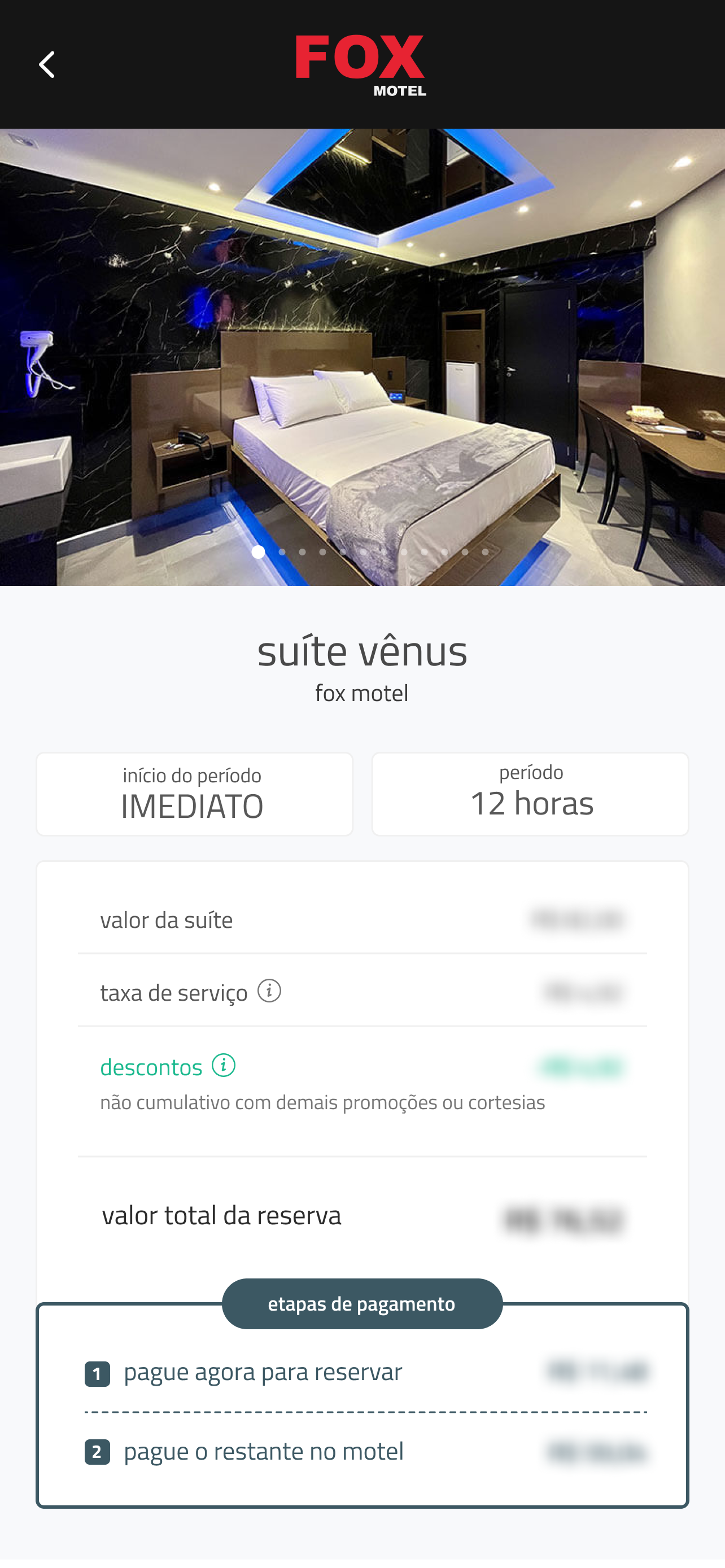
Task: Jump to the second photo indicator dot
Action: point(282,551)
